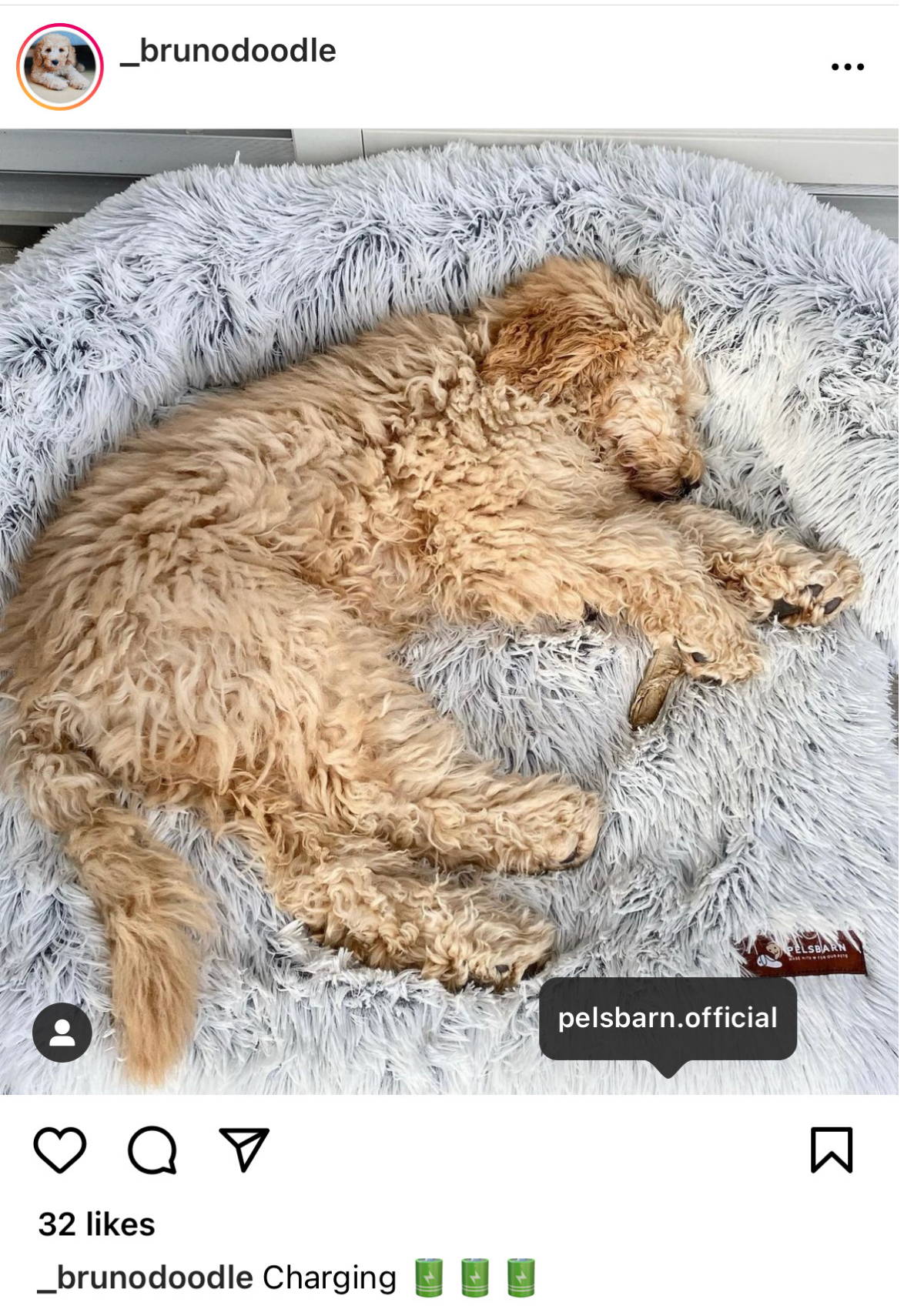
Task: Open the comments on this post
Action: 152,1150
